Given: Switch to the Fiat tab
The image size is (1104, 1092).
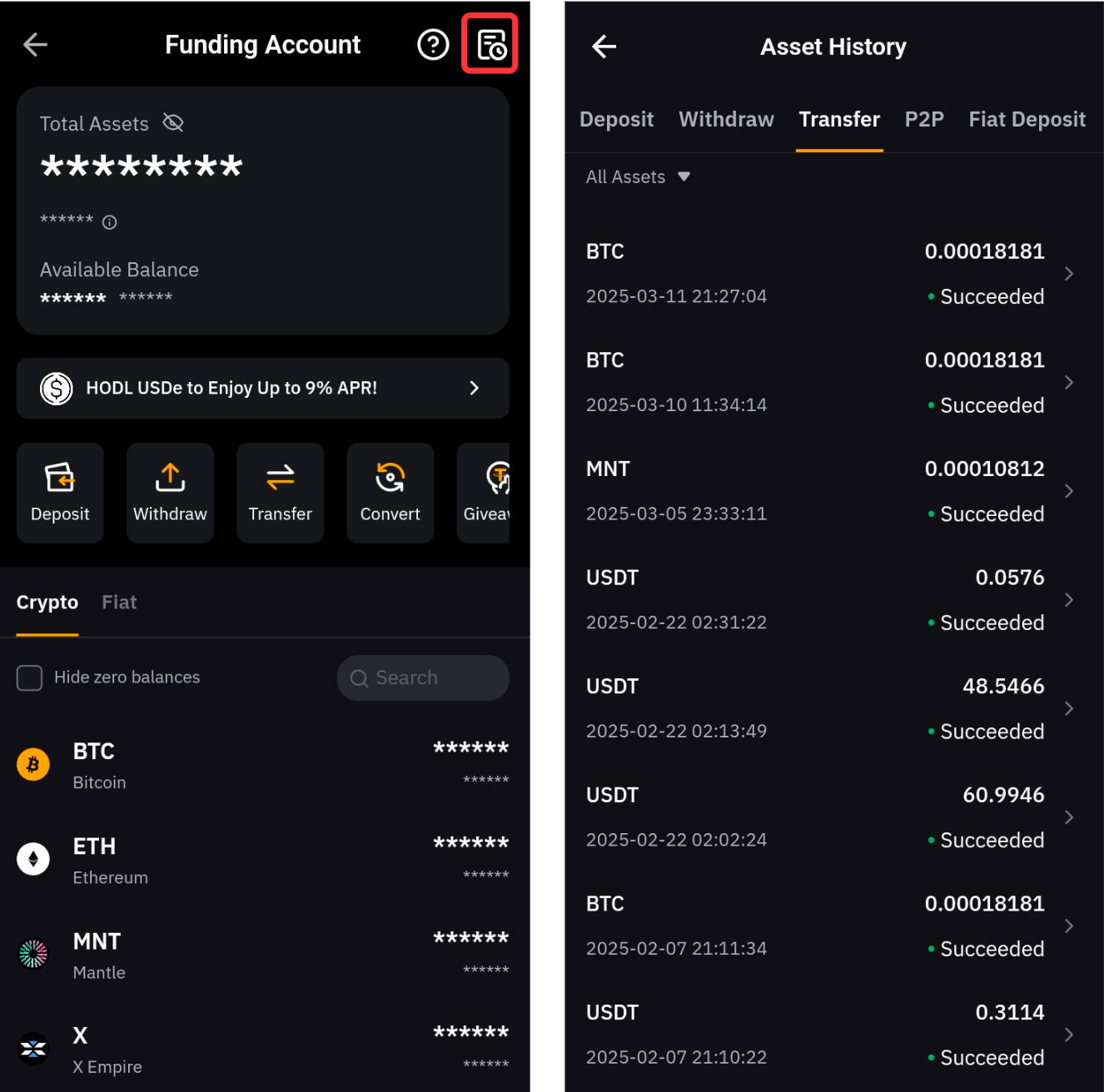Looking at the screenshot, I should click(119, 602).
